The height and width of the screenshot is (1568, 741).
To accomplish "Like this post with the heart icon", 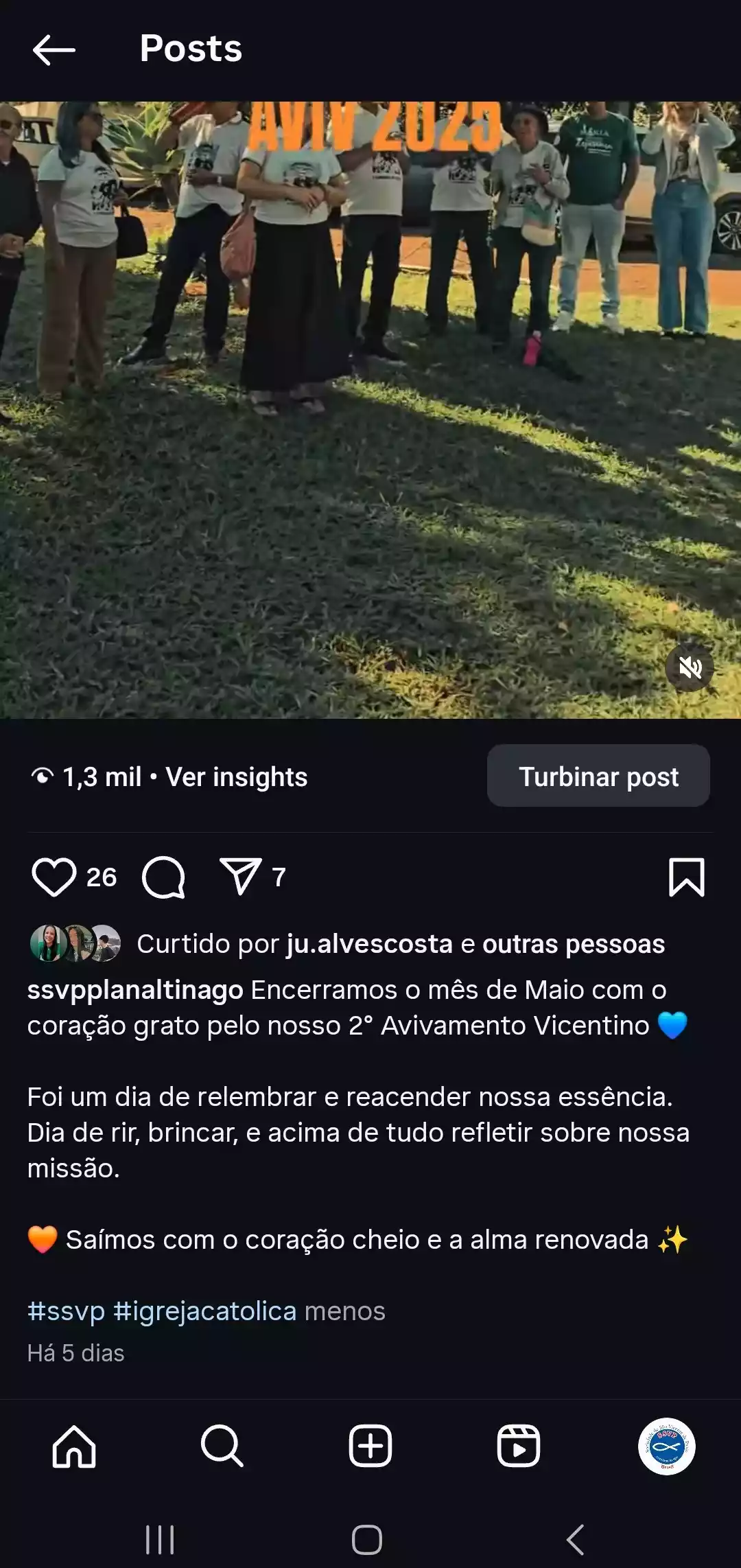I will tap(54, 877).
